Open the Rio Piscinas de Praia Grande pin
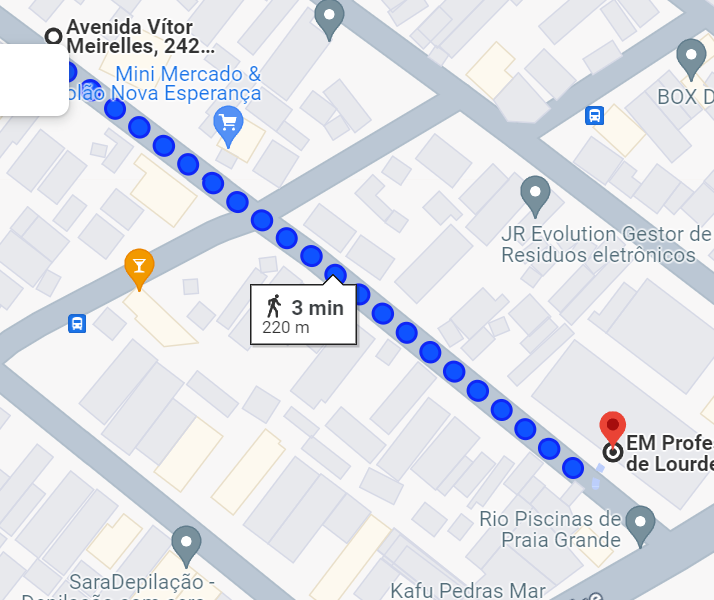 (x=640, y=523)
